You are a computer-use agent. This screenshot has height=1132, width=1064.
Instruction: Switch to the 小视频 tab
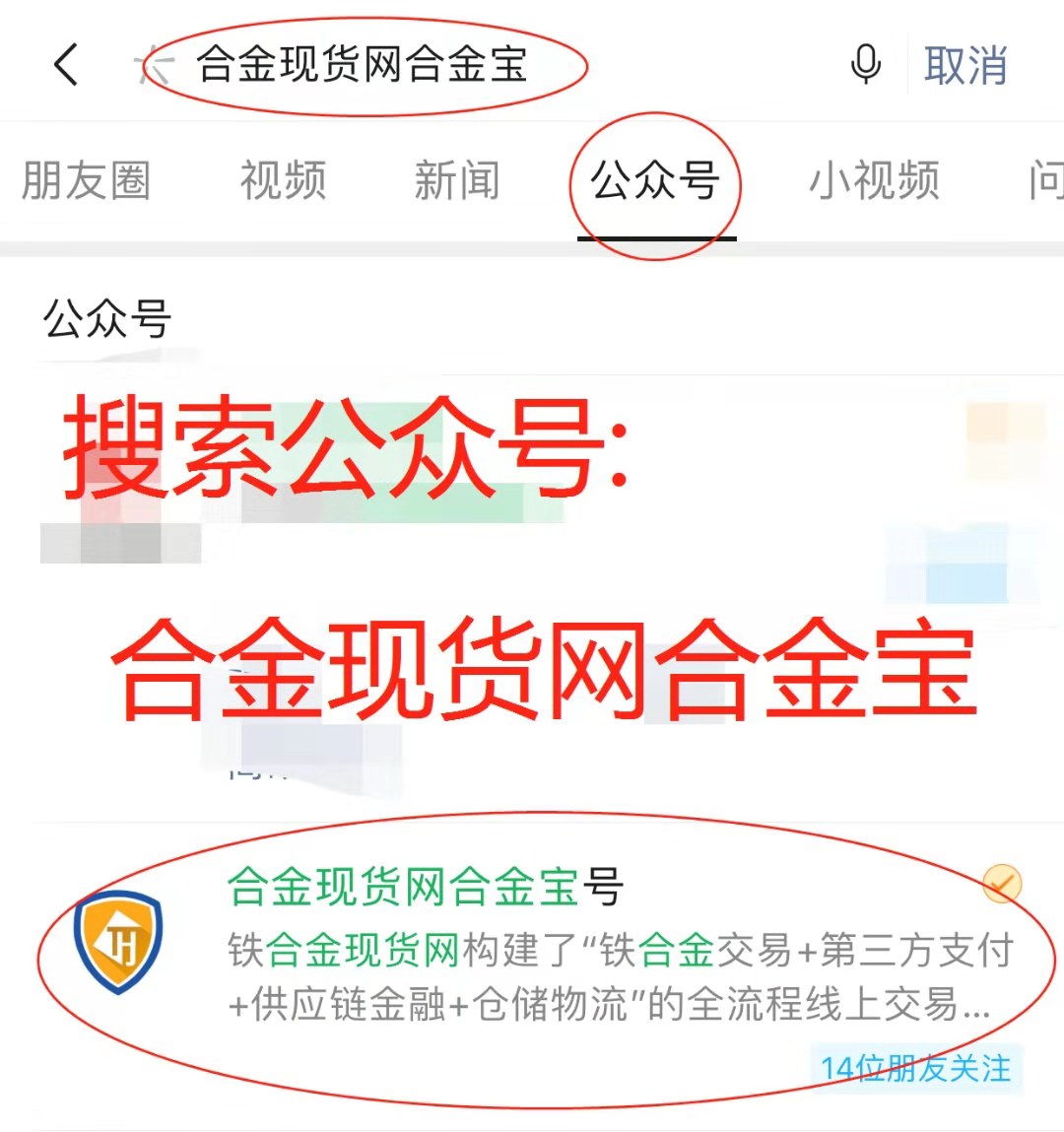click(x=874, y=181)
